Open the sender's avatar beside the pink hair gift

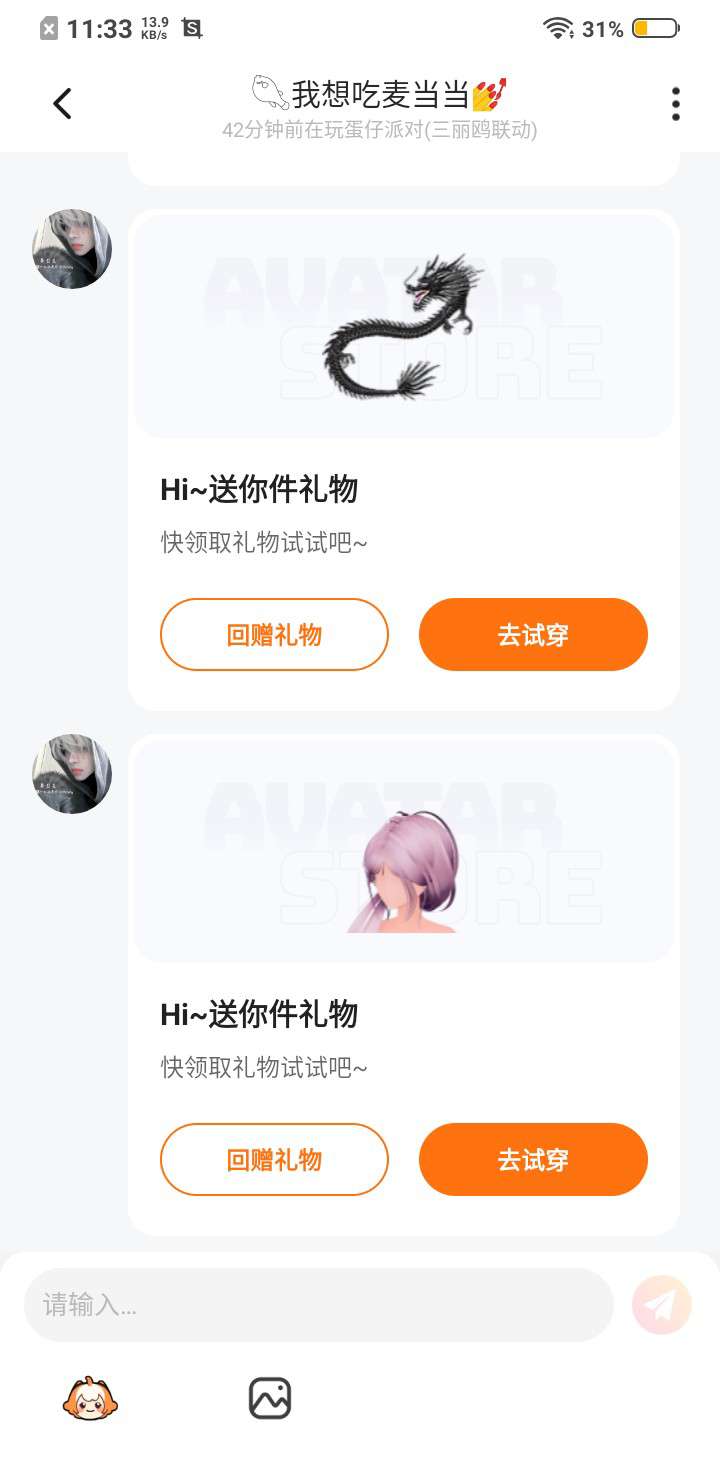point(72,773)
